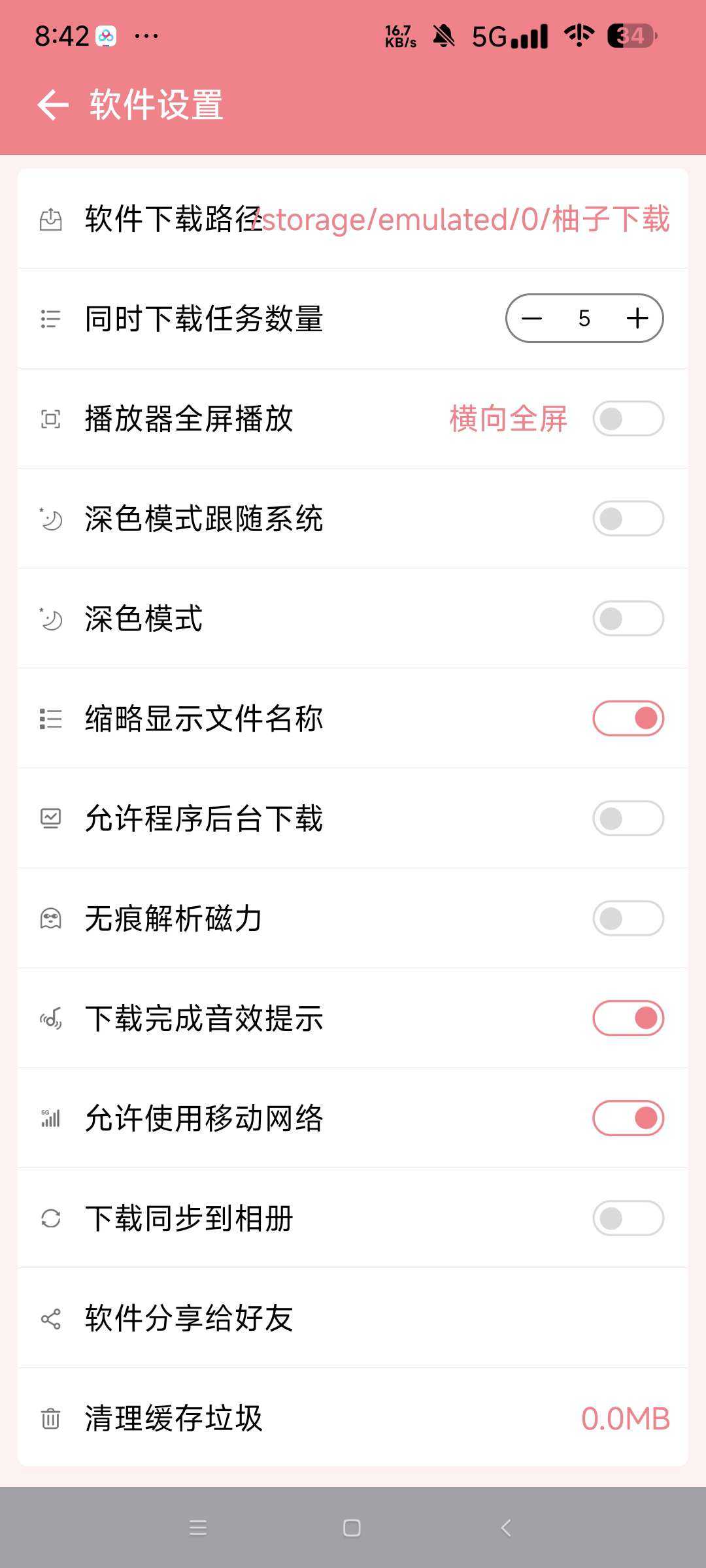This screenshot has height=1568, width=706.
Task: Enable 允许程序后台下载
Action: coord(628,819)
